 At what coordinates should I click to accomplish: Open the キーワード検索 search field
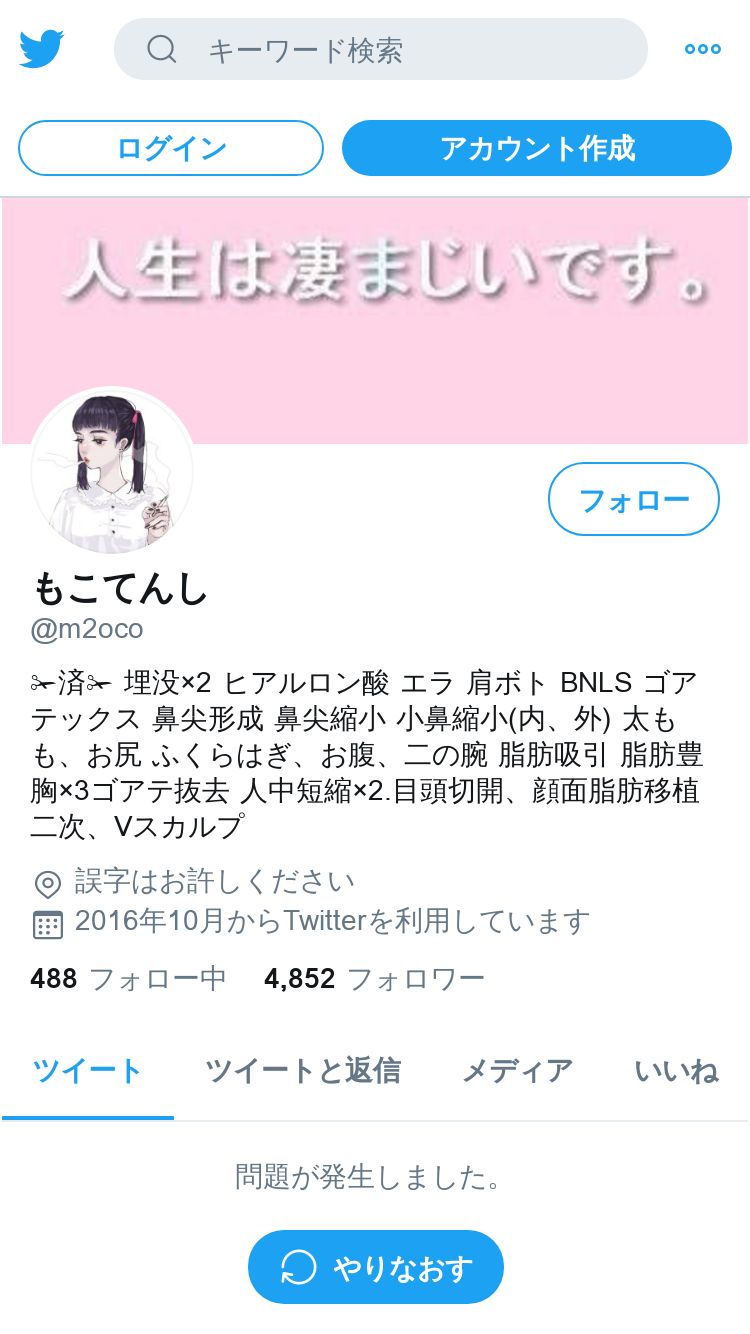click(380, 49)
